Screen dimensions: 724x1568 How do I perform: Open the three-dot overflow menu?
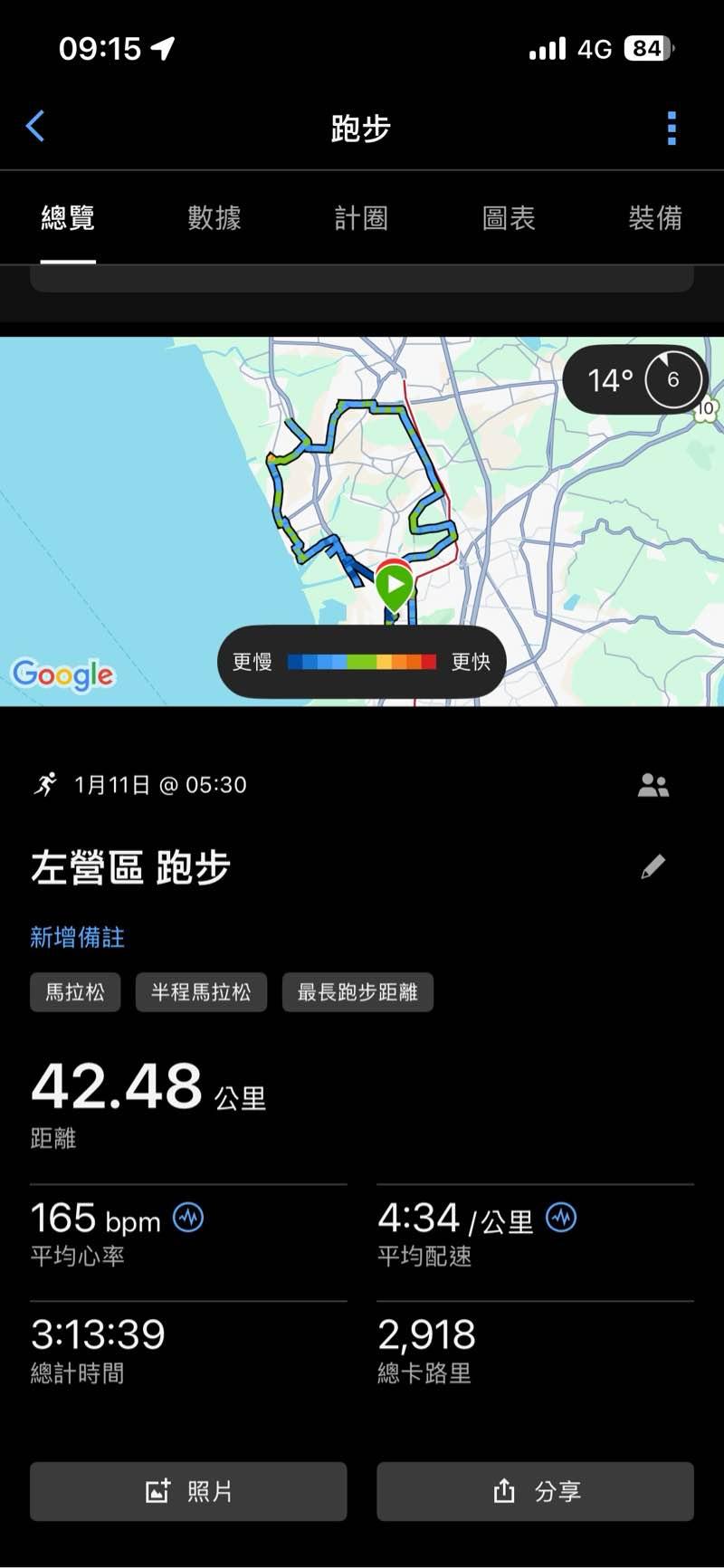pos(672,129)
